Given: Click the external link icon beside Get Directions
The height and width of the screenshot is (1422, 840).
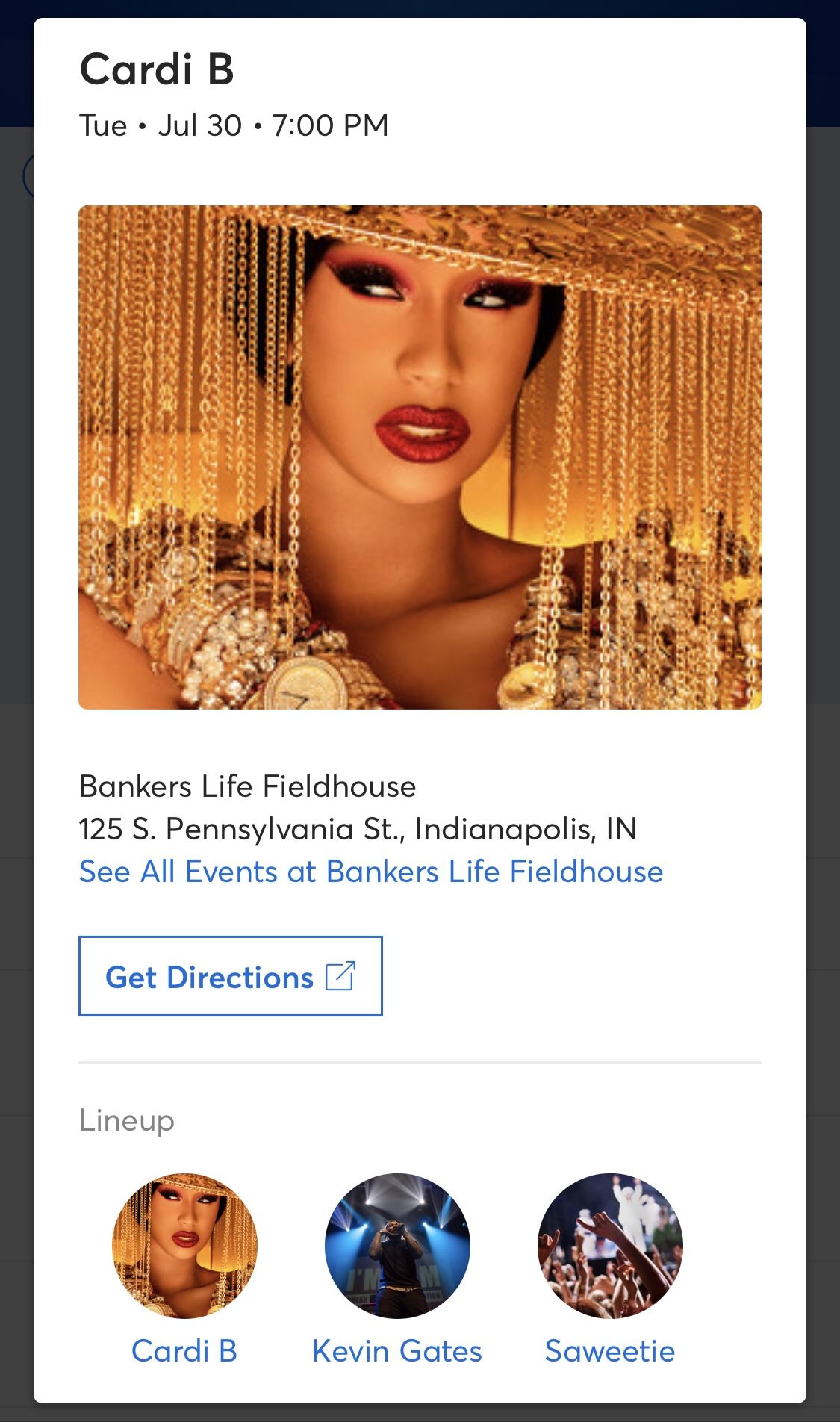Looking at the screenshot, I should (340, 976).
